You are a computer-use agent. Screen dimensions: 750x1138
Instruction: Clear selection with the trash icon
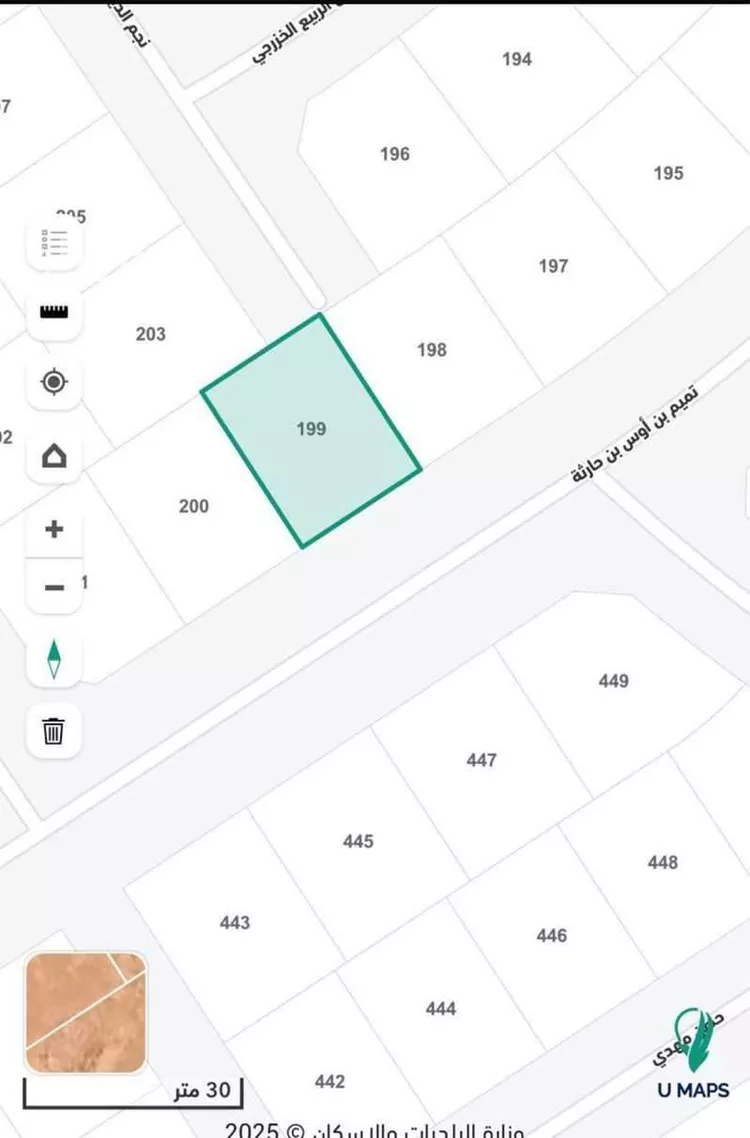54,731
